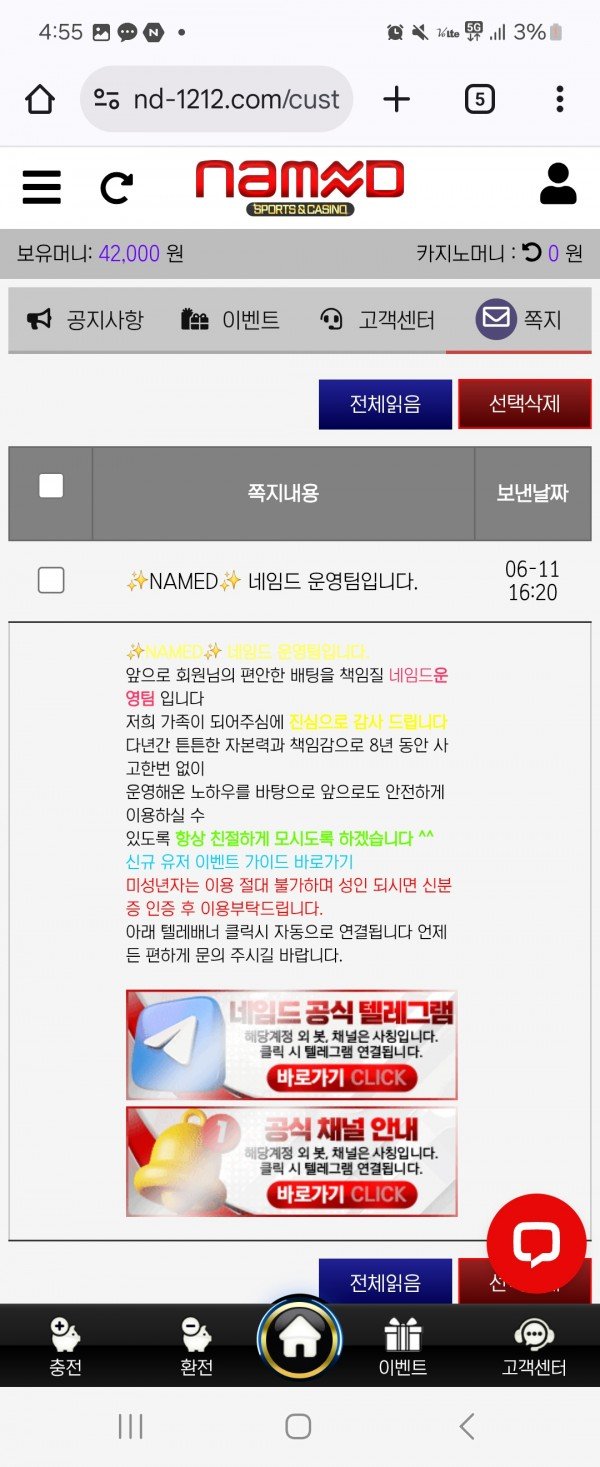Tap the 선택삭제 button
Screen dimensions: 600x1467
pyautogui.click(x=524, y=404)
